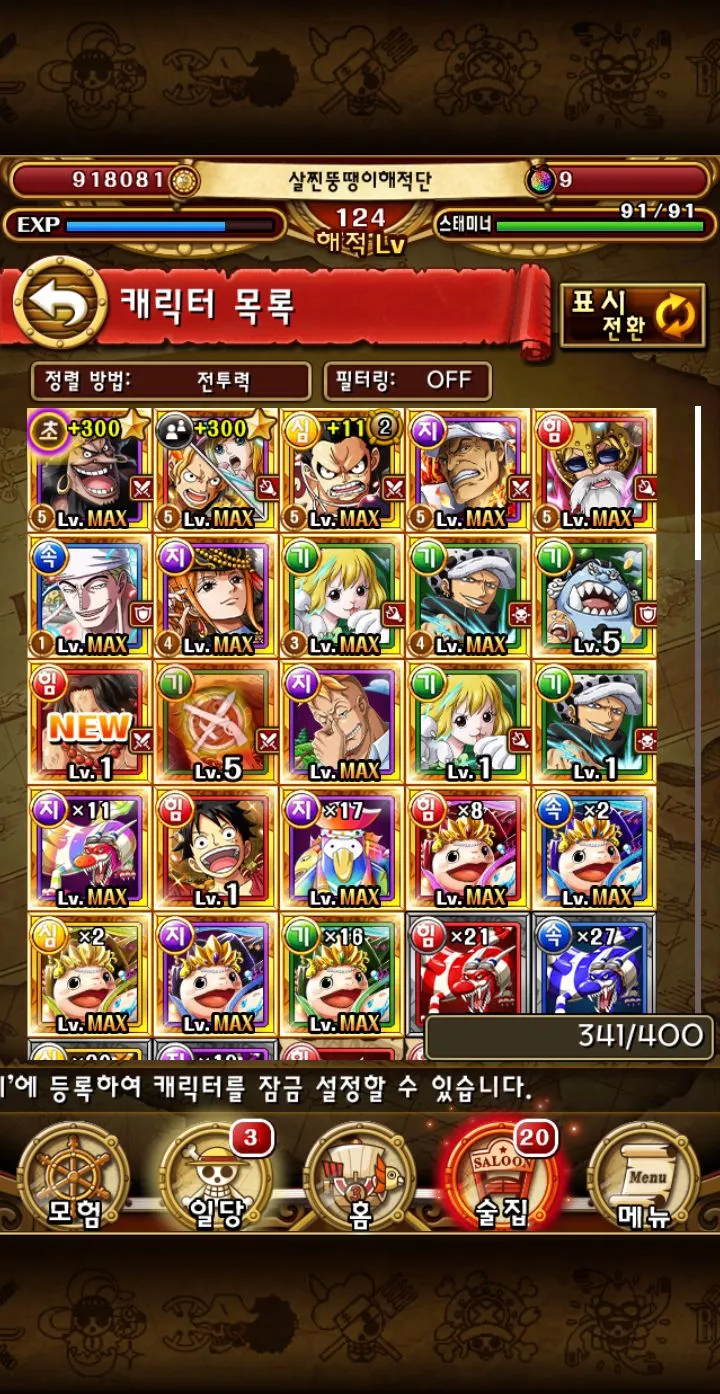The image size is (720, 1394).
Task: Open the 심 character card with +11
Action: click(x=342, y=470)
